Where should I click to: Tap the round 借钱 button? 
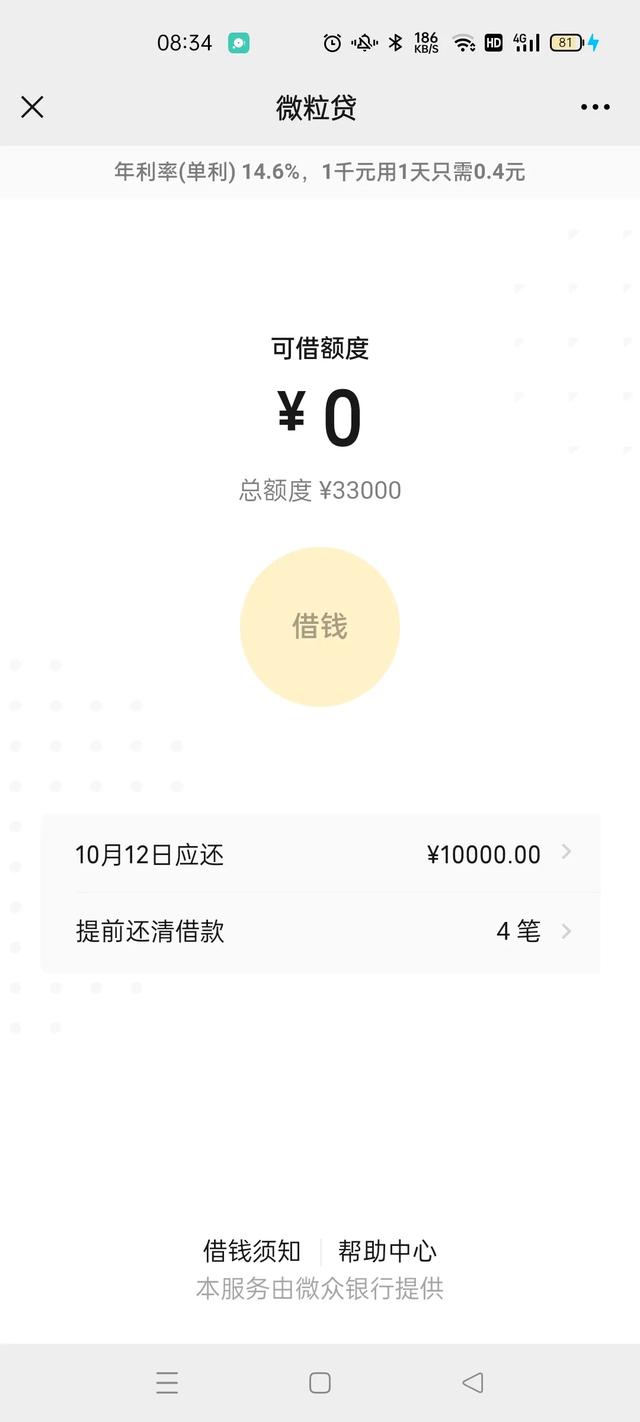[x=320, y=627]
